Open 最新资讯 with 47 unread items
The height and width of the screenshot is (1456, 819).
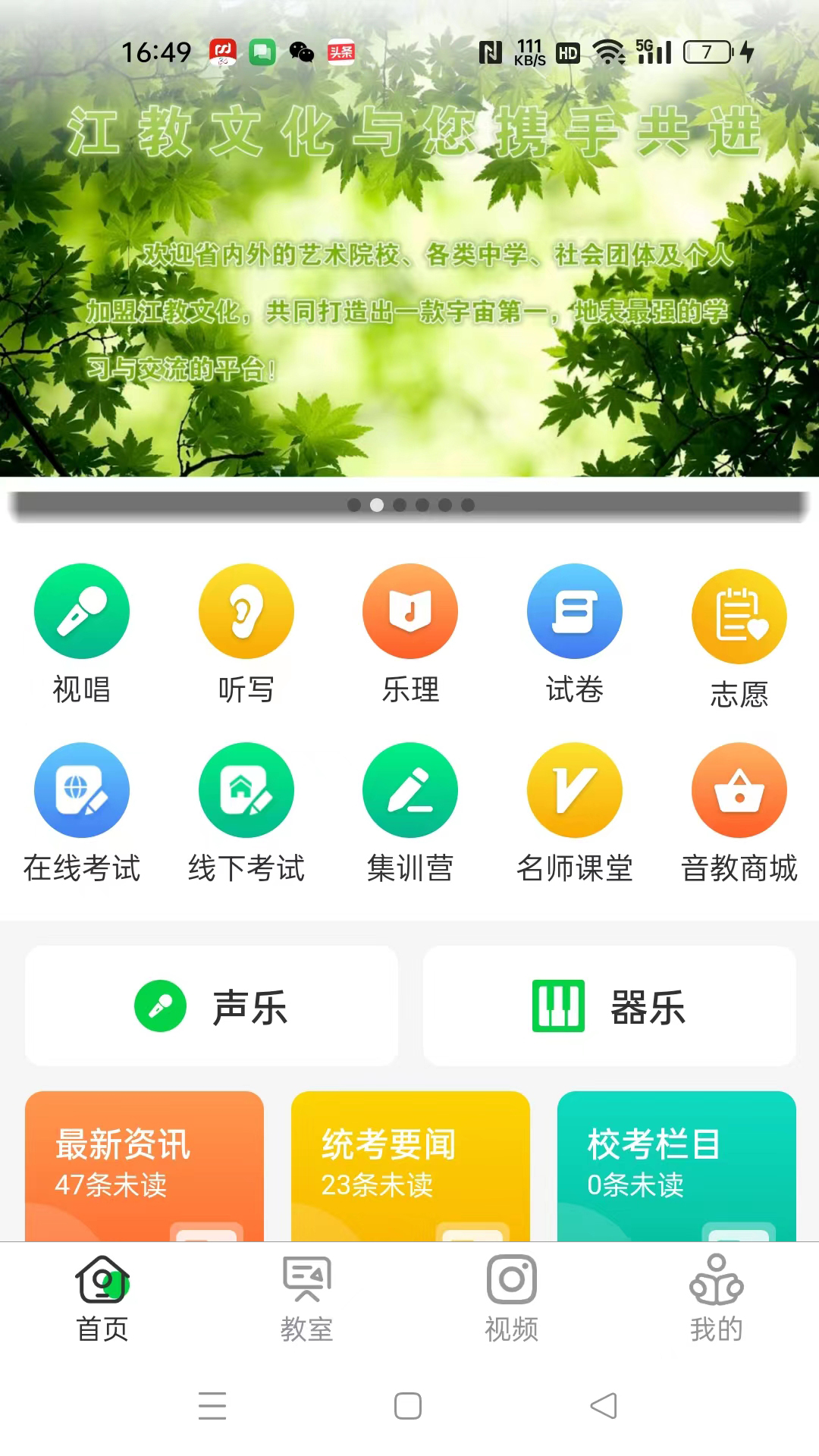pyautogui.click(x=144, y=1160)
